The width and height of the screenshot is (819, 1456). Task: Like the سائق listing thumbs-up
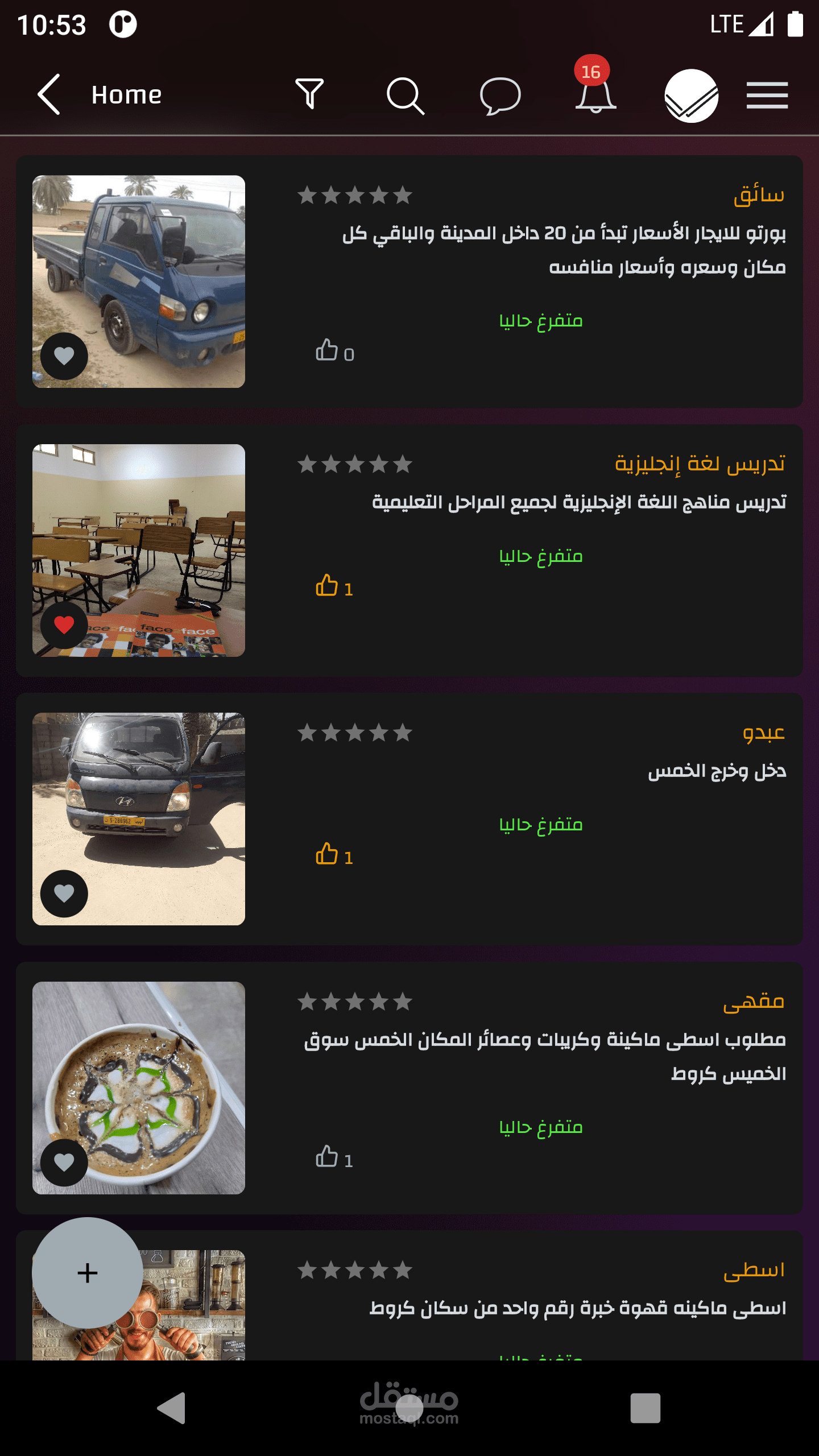click(327, 350)
